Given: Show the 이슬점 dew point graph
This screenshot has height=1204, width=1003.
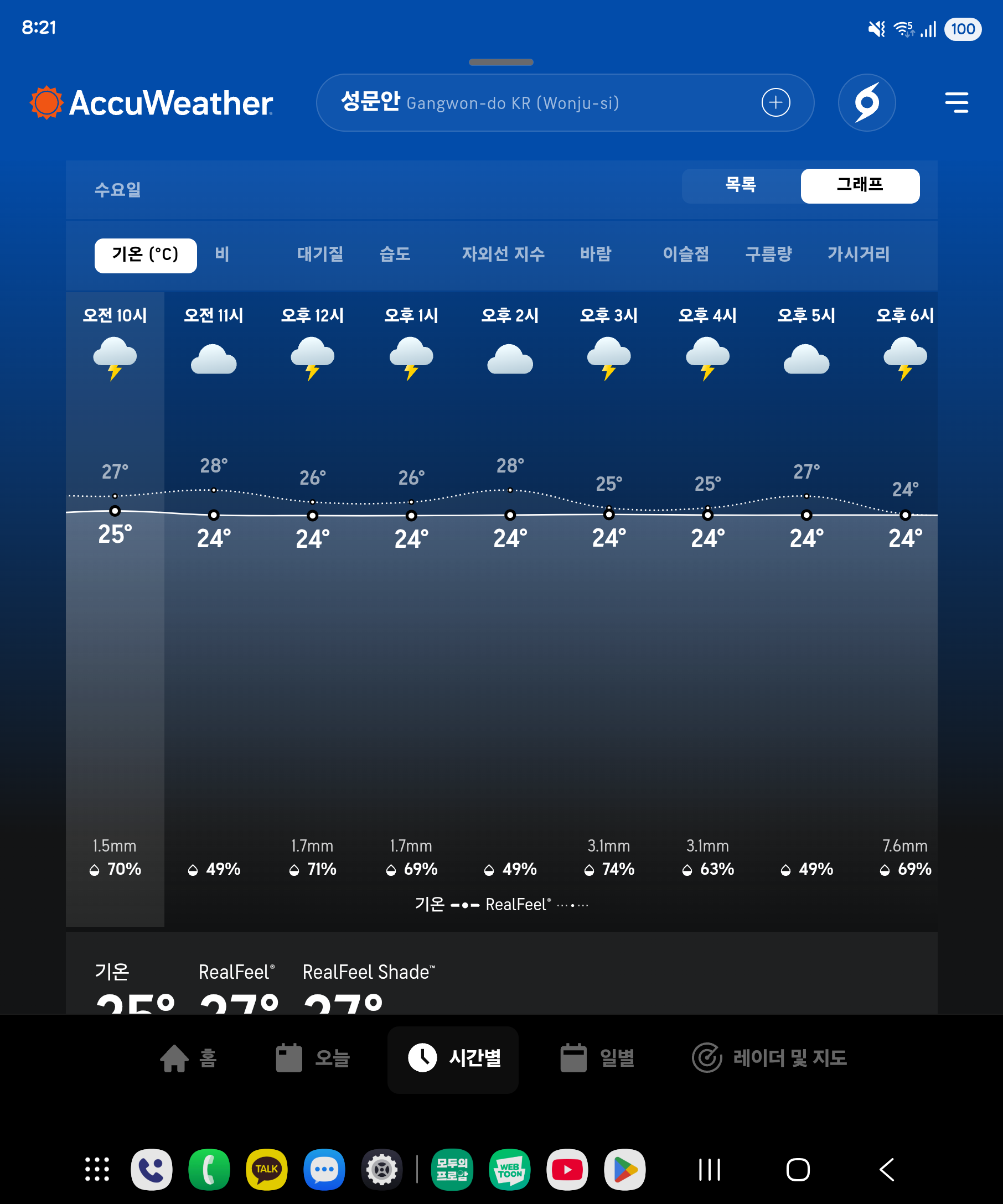Looking at the screenshot, I should tap(685, 255).
